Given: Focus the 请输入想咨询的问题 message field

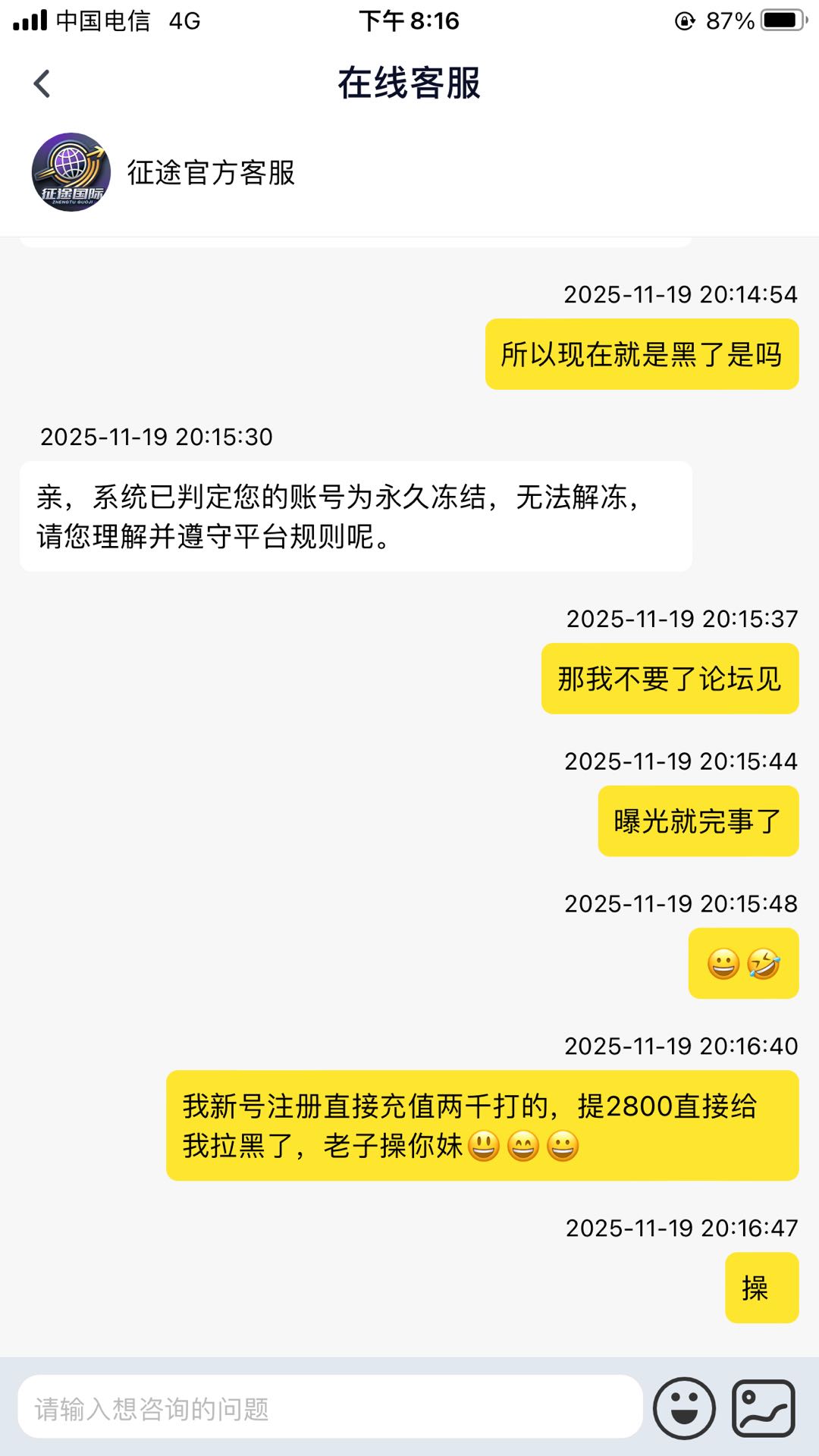Looking at the screenshot, I should pyautogui.click(x=330, y=1408).
